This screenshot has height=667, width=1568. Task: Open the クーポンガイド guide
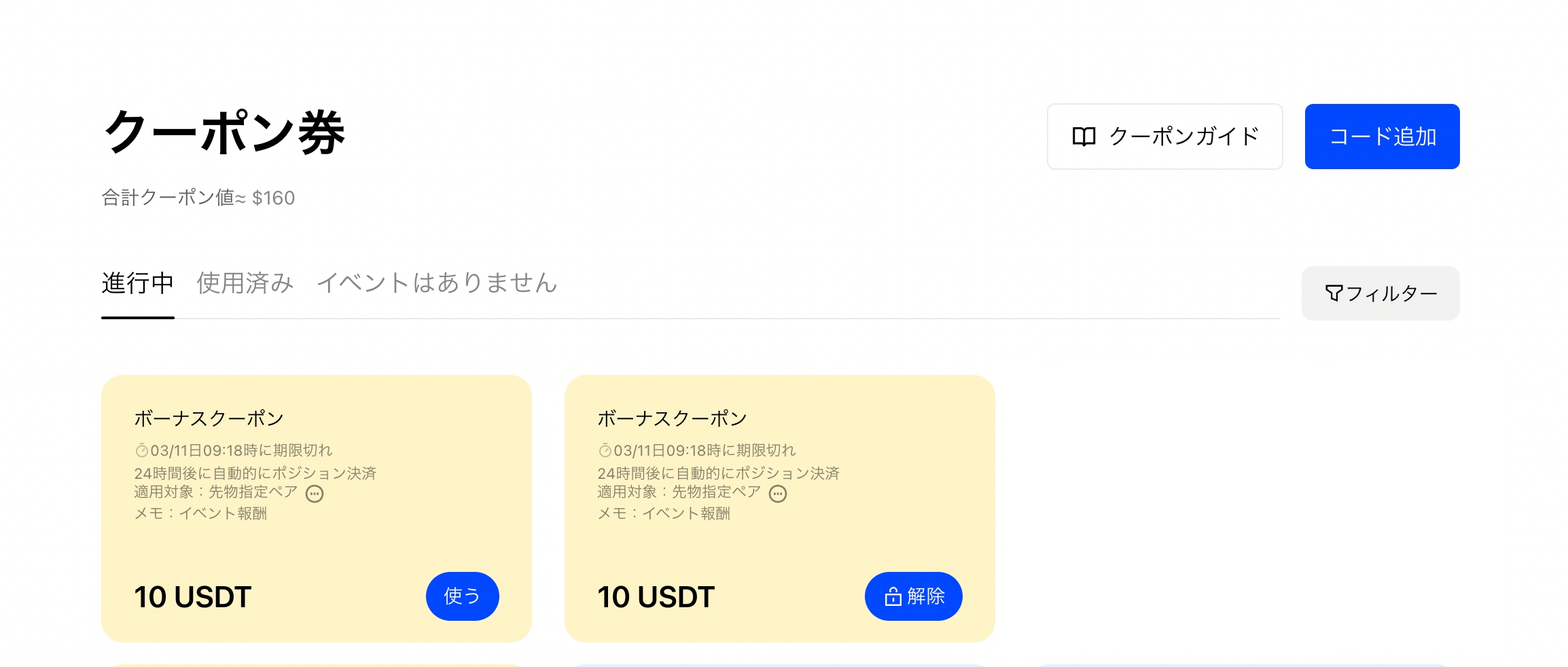point(1164,137)
